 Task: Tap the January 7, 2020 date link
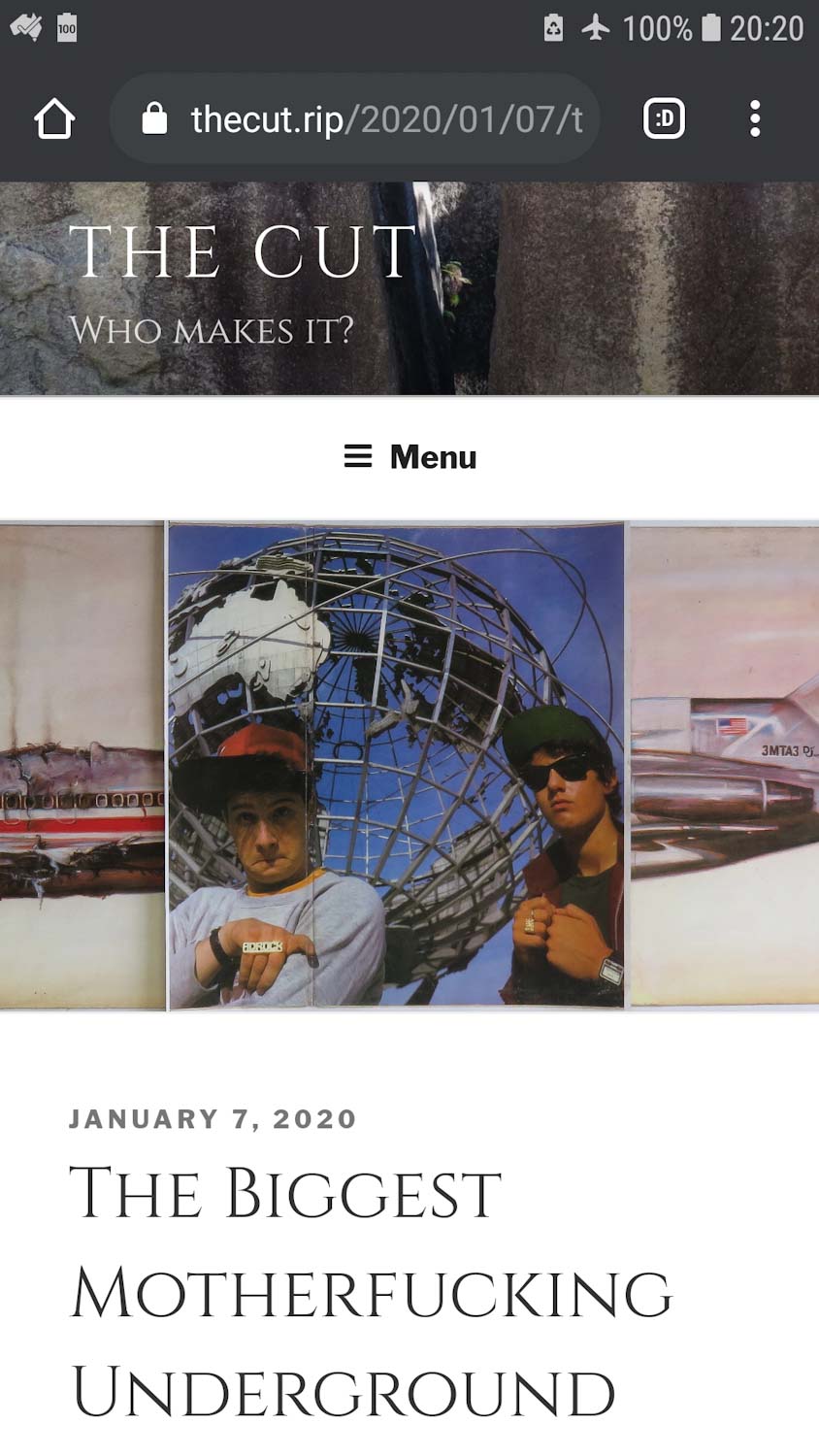tap(213, 1119)
